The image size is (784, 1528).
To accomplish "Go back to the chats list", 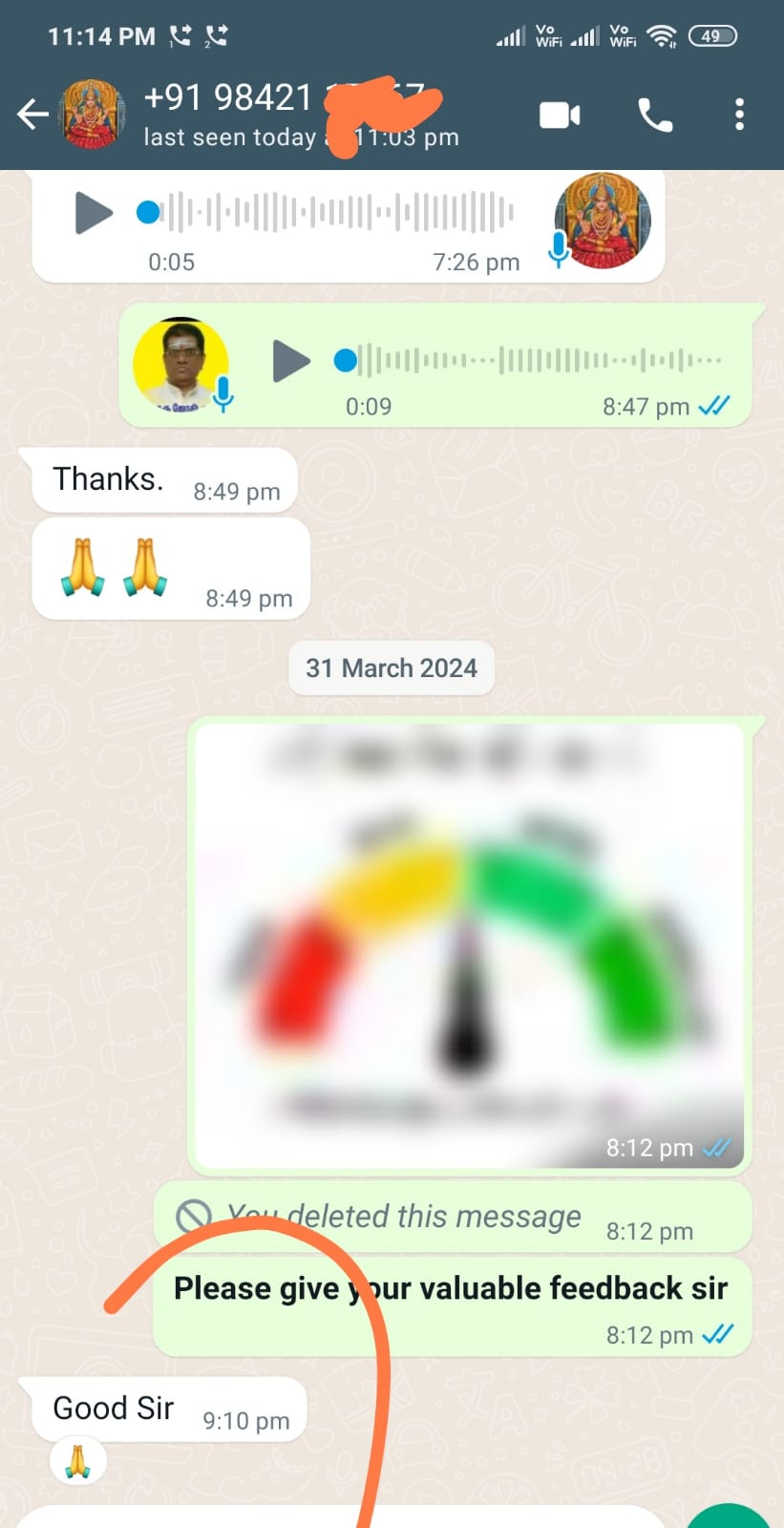I will tap(32, 115).
